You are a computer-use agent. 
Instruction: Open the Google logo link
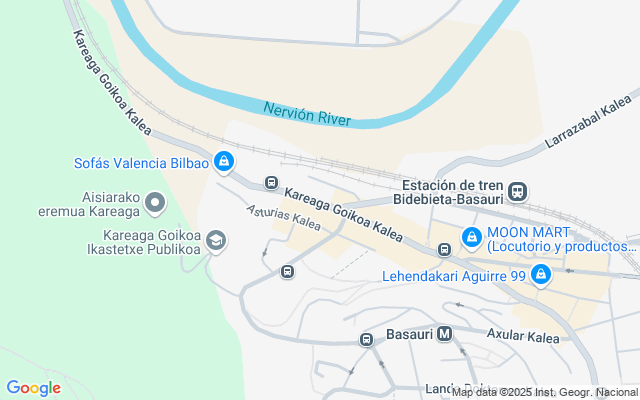[33, 388]
